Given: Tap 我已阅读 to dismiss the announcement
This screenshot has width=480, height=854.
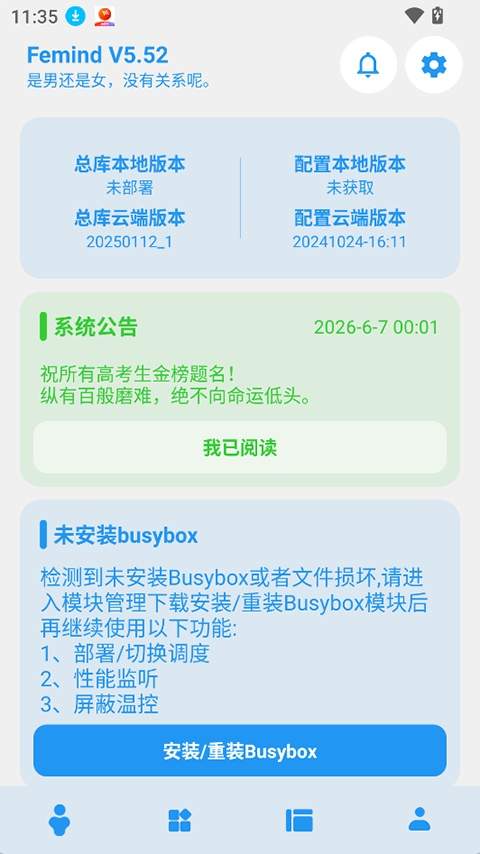Looking at the screenshot, I should coord(240,447).
